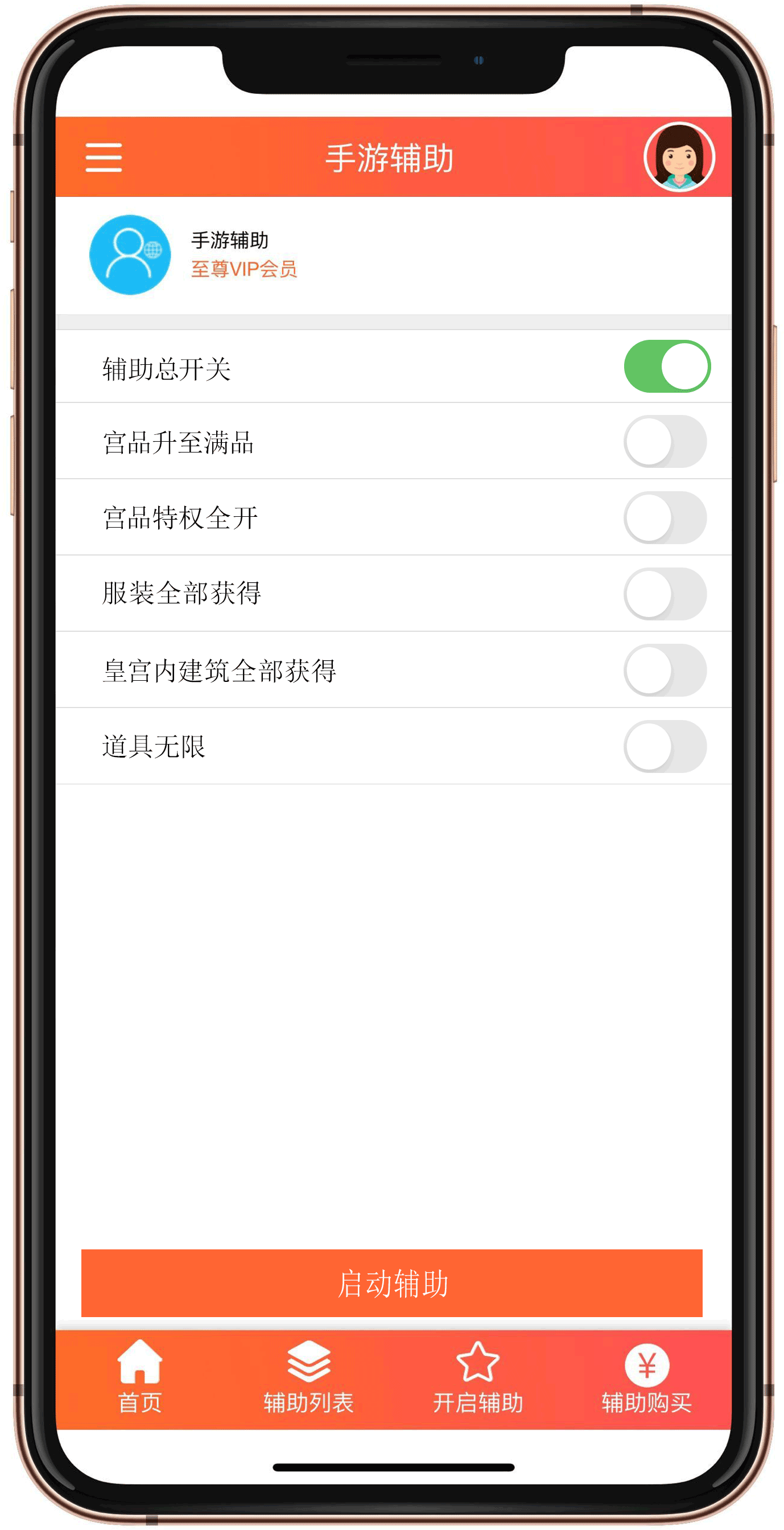
Task: Open the 开启辅助 tab
Action: 478,1377
